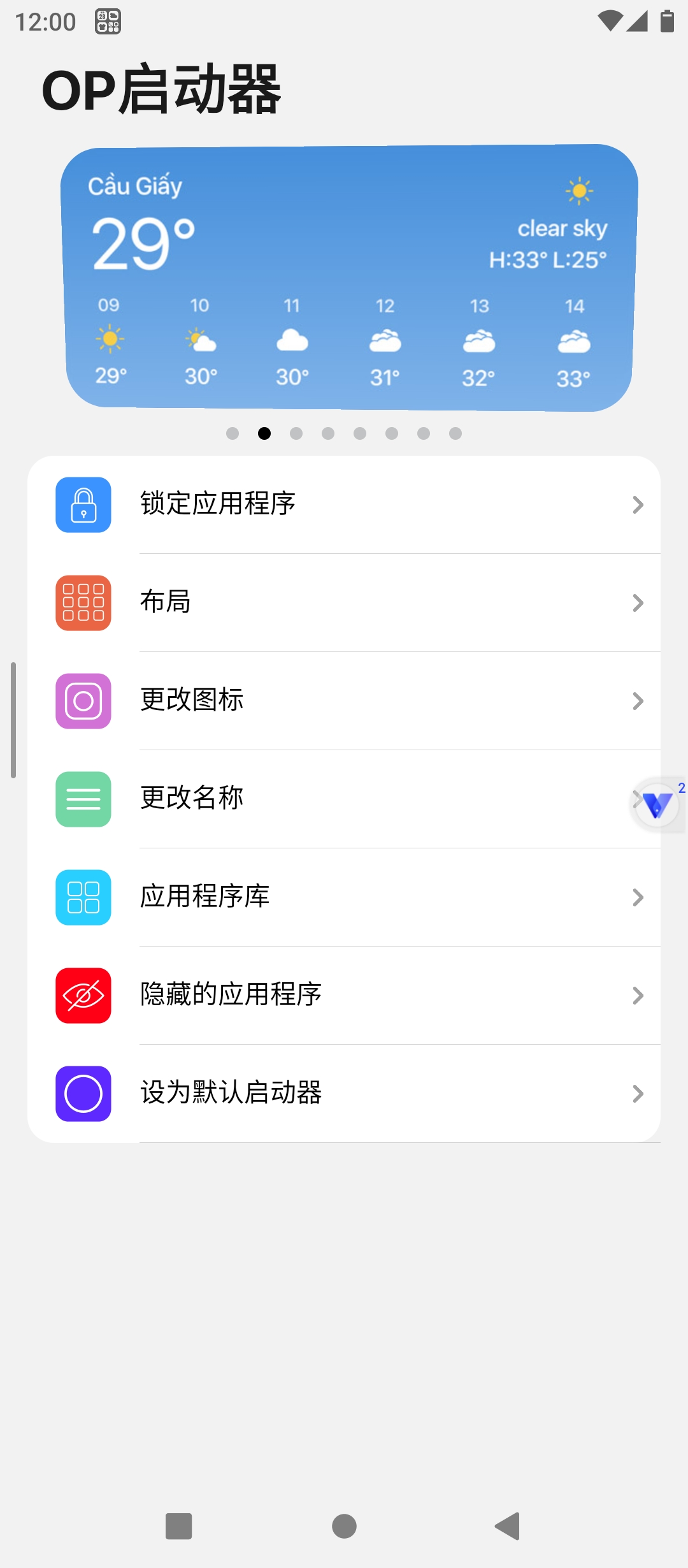This screenshot has width=688, height=1568.
Task: Open the cyan 应用程序库 app library icon
Action: [x=83, y=897]
